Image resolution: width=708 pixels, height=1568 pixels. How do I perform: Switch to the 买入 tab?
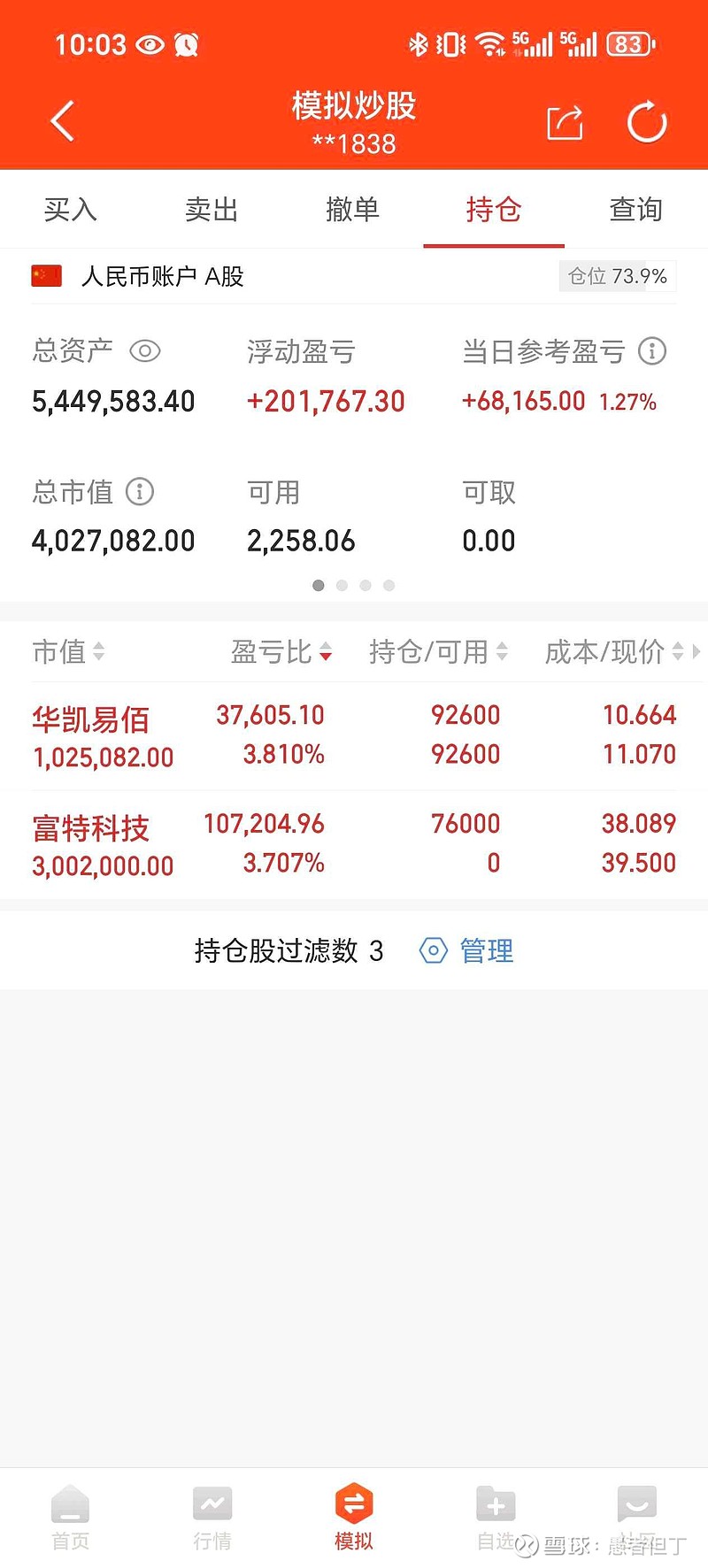point(71,210)
